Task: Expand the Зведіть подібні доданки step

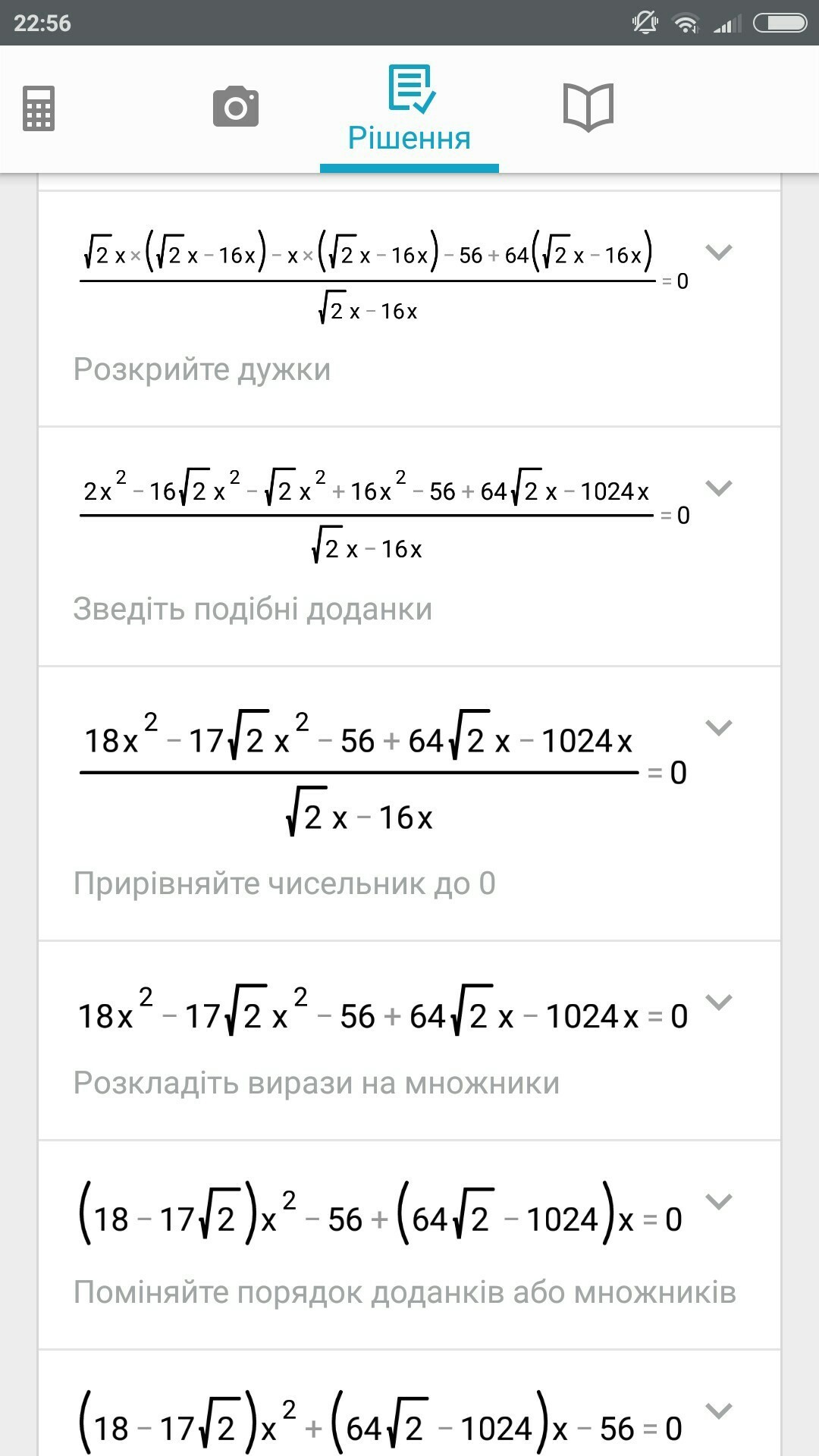Action: pos(719,488)
